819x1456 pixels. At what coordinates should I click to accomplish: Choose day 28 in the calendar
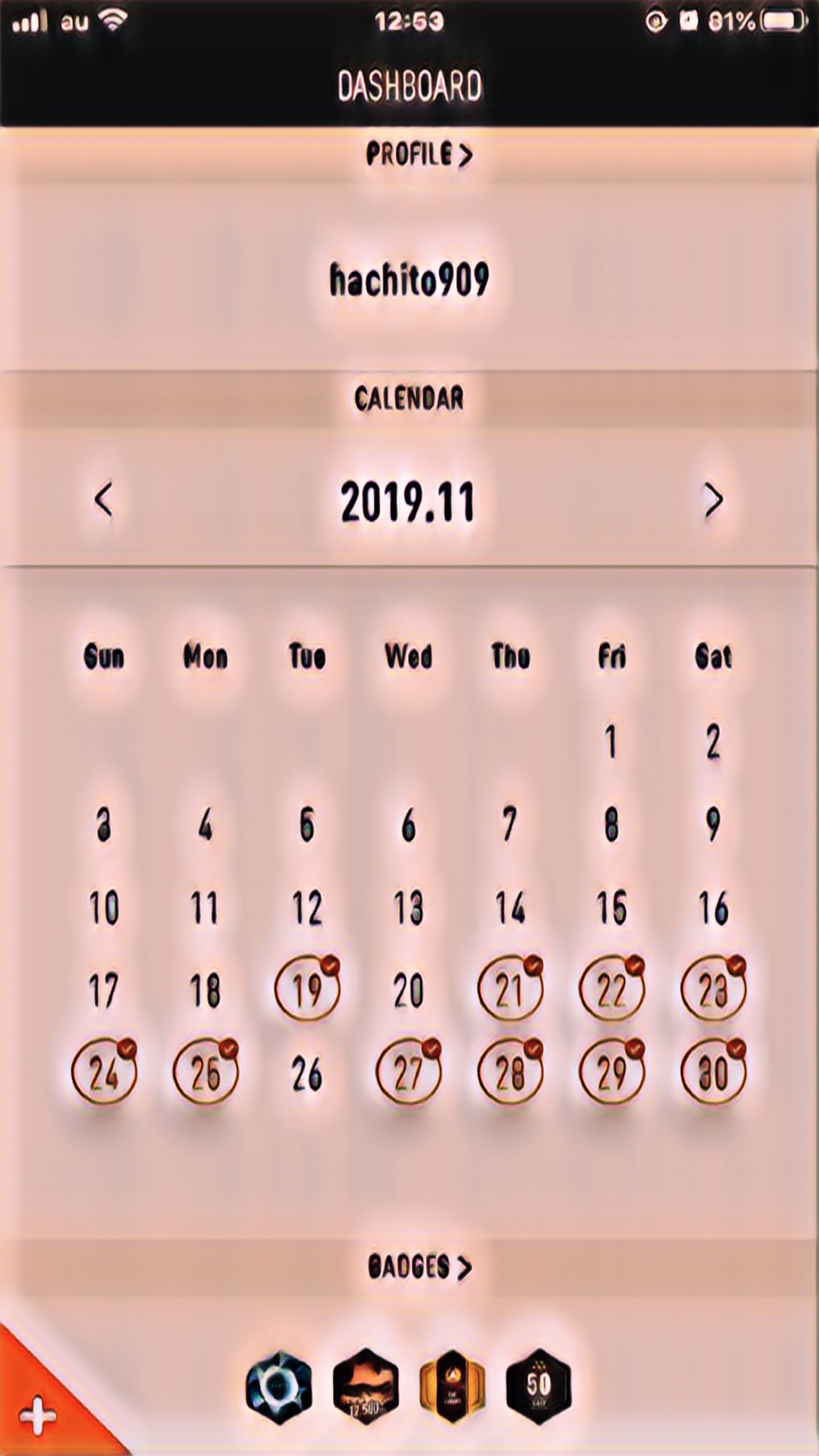510,1073
